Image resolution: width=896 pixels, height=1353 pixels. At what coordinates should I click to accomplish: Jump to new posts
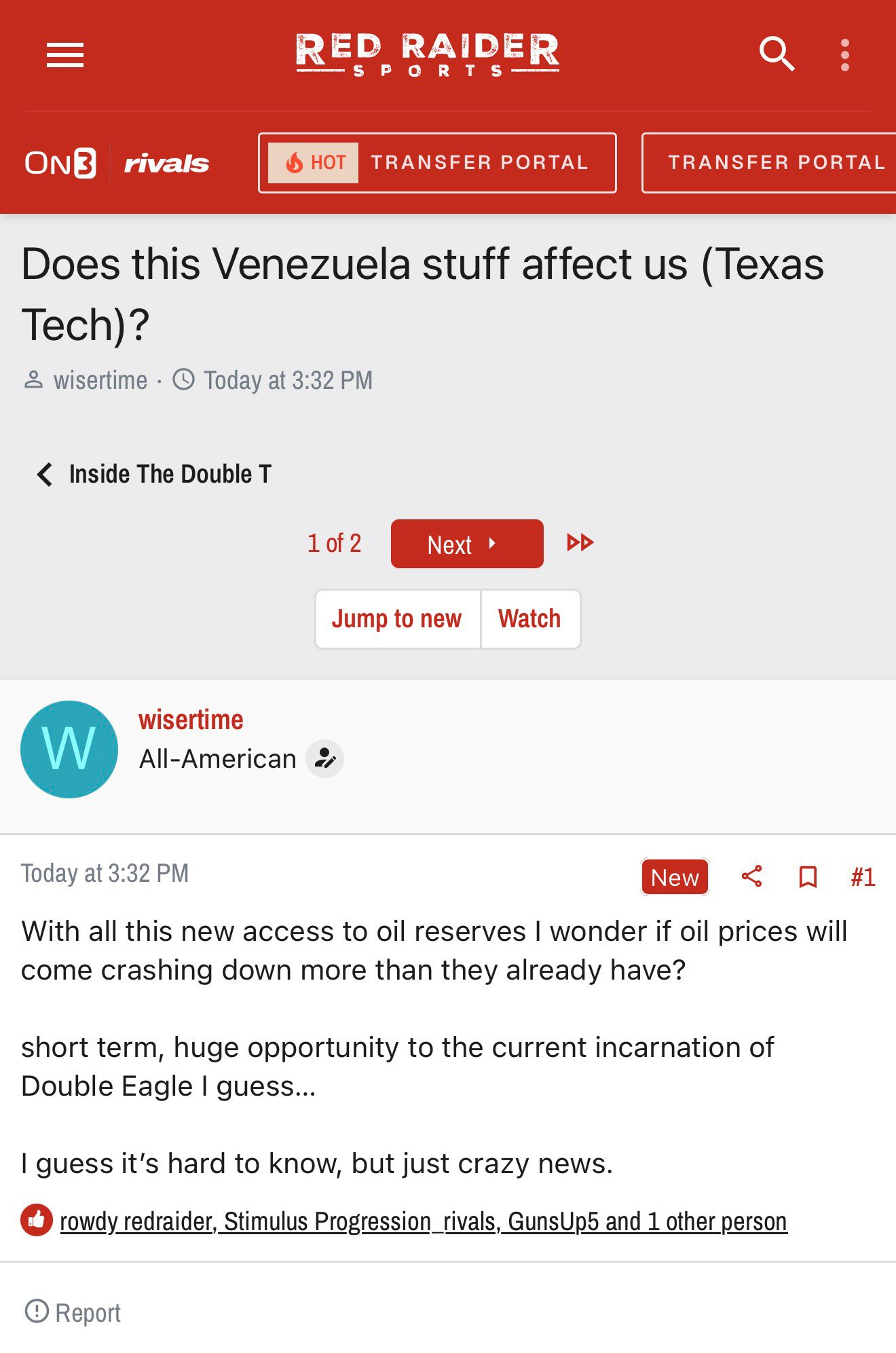(x=397, y=619)
